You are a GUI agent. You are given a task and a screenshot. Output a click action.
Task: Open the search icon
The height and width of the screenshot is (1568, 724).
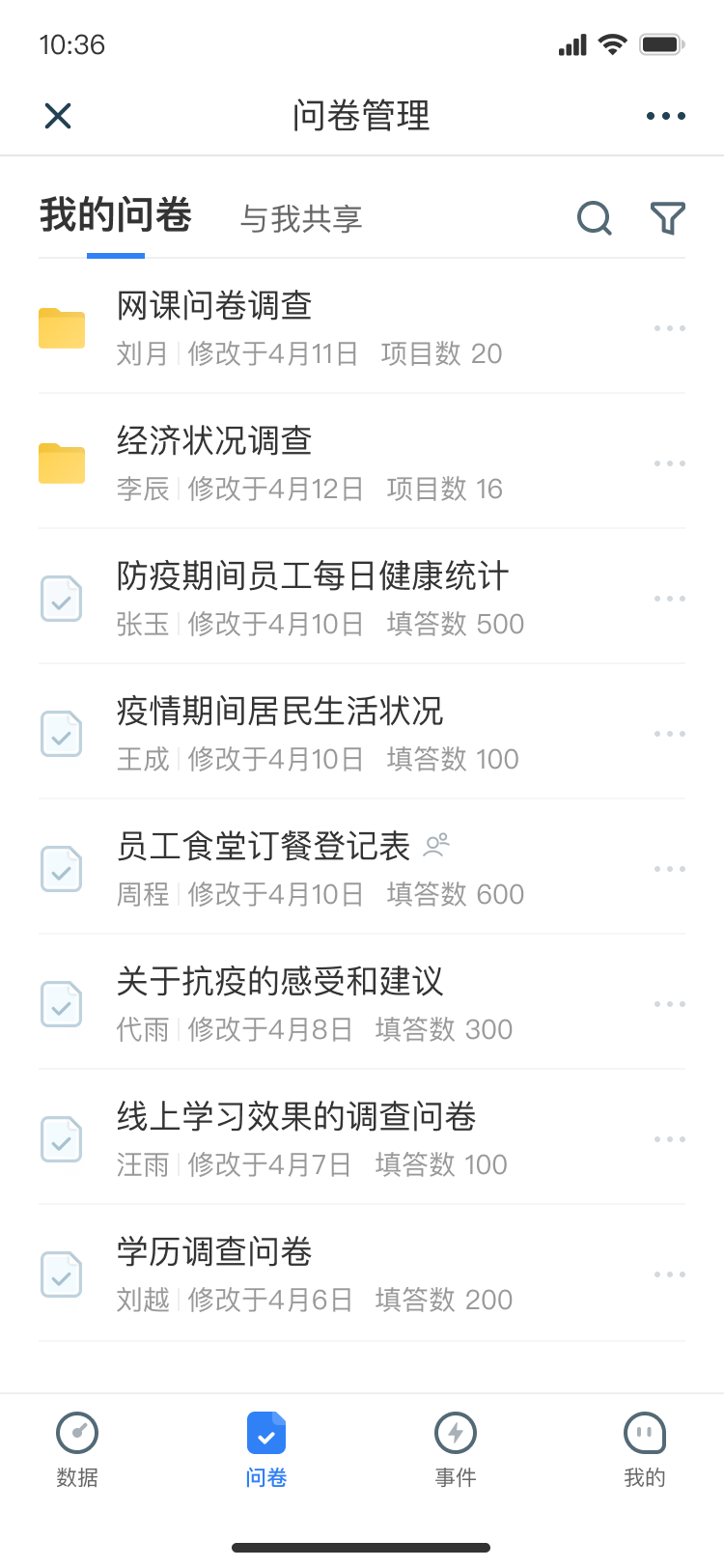point(595,218)
